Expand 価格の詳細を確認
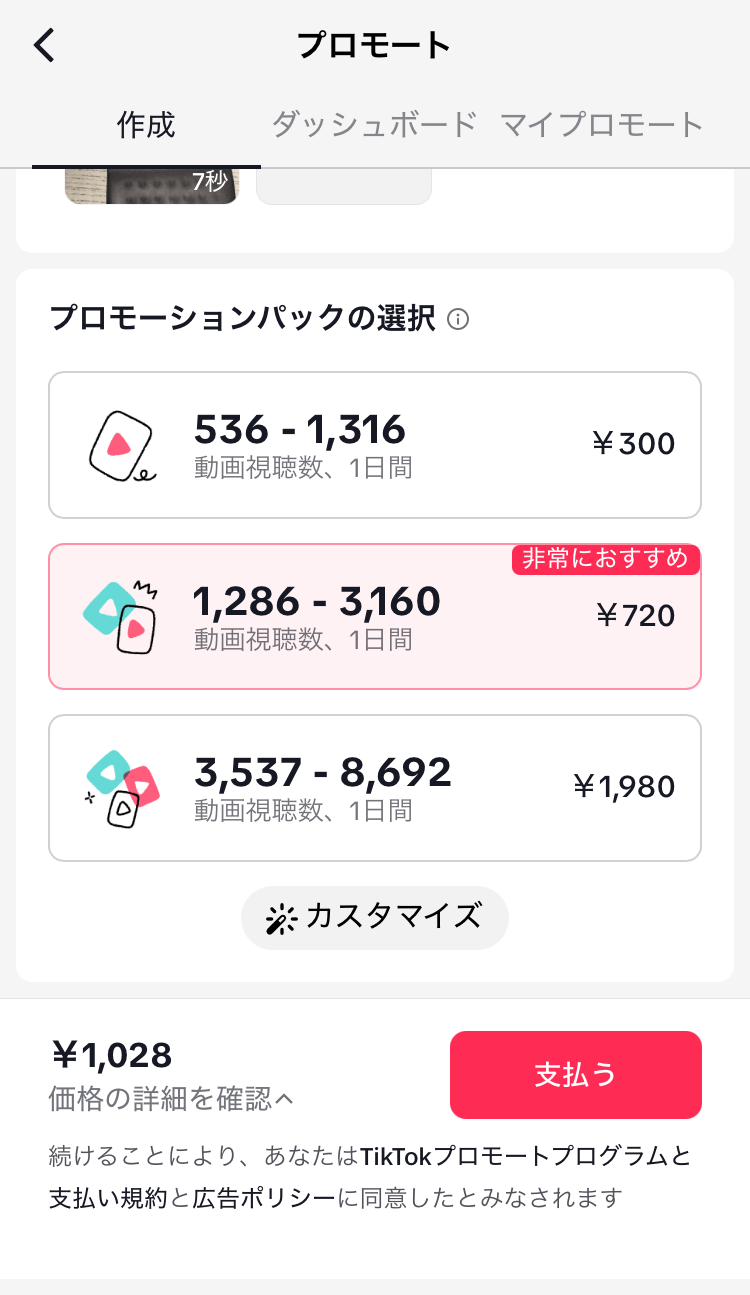750x1295 pixels. (x=171, y=1099)
